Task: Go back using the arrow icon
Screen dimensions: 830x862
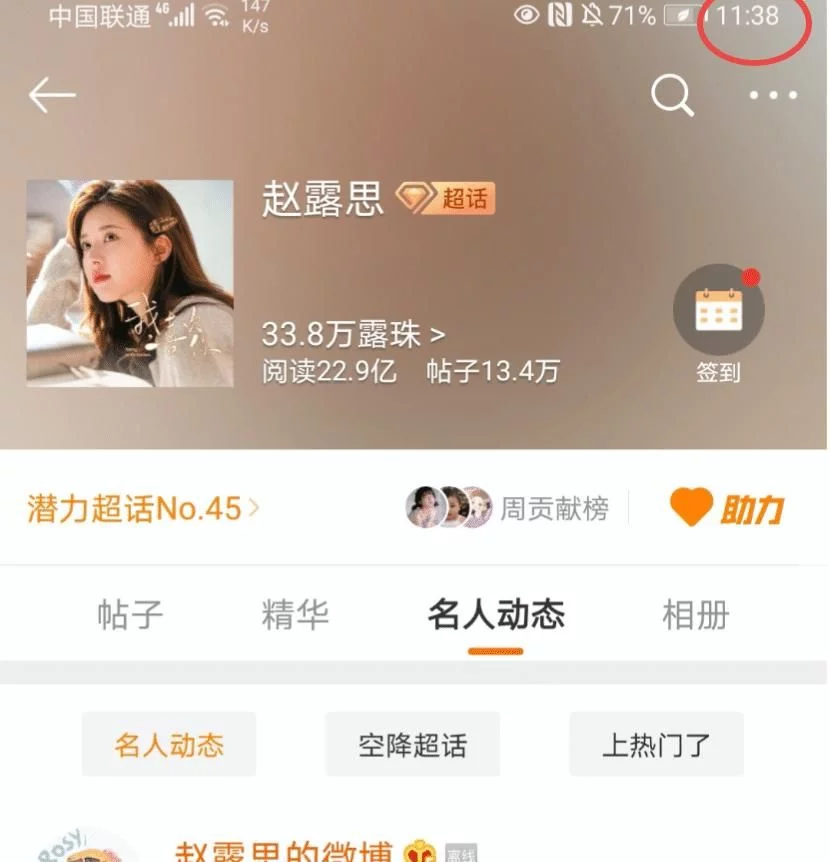Action: click(x=52, y=96)
